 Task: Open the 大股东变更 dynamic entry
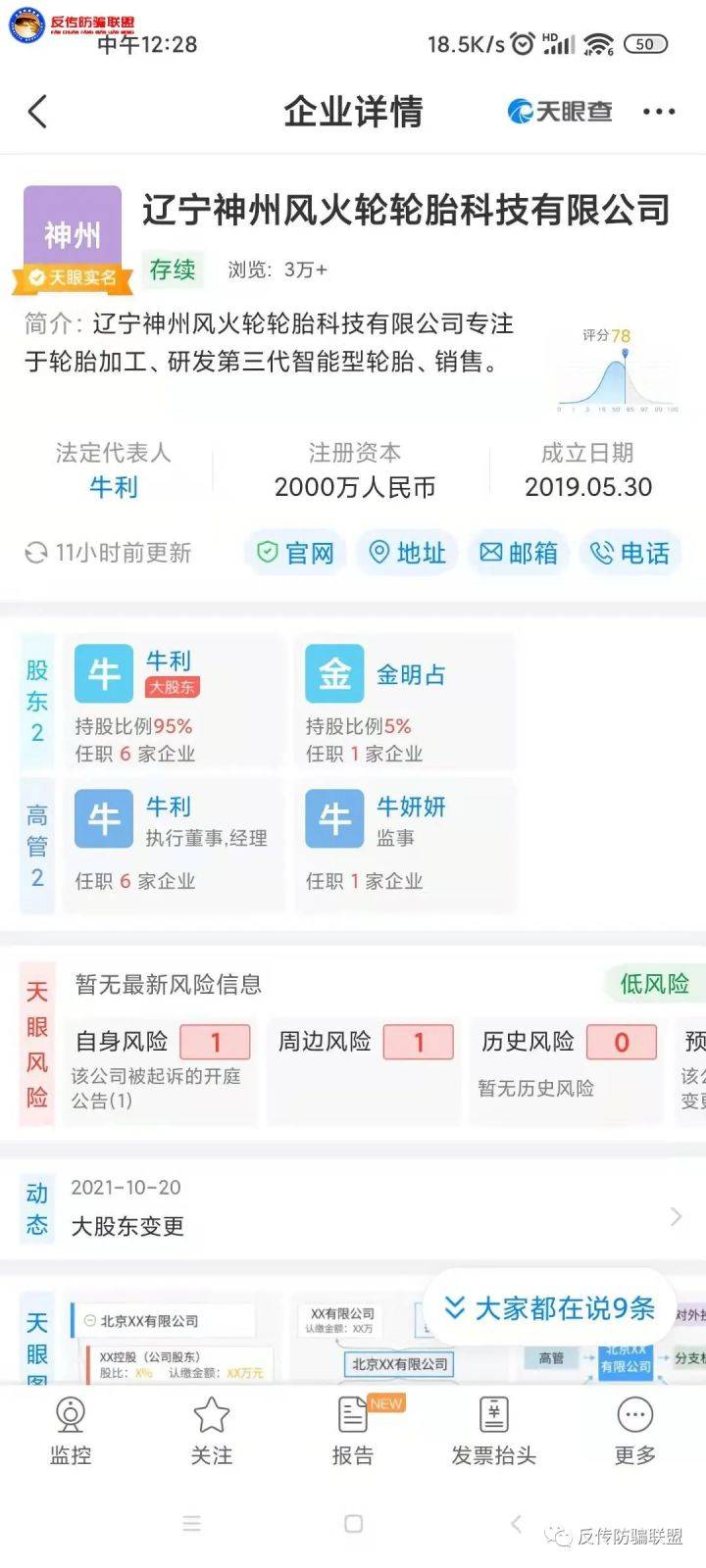pyautogui.click(x=353, y=1209)
